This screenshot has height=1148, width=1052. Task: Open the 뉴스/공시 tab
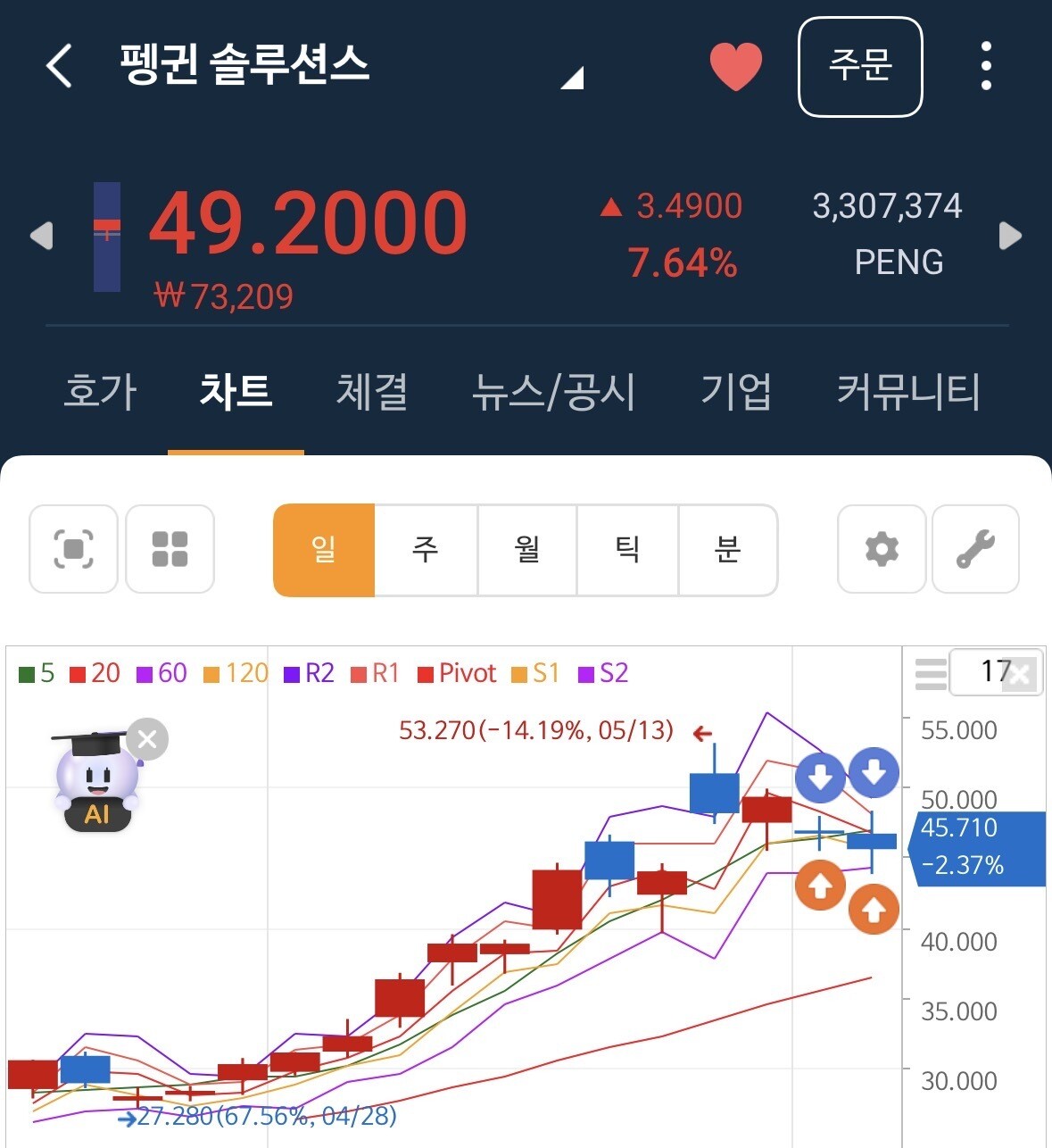[x=553, y=391]
